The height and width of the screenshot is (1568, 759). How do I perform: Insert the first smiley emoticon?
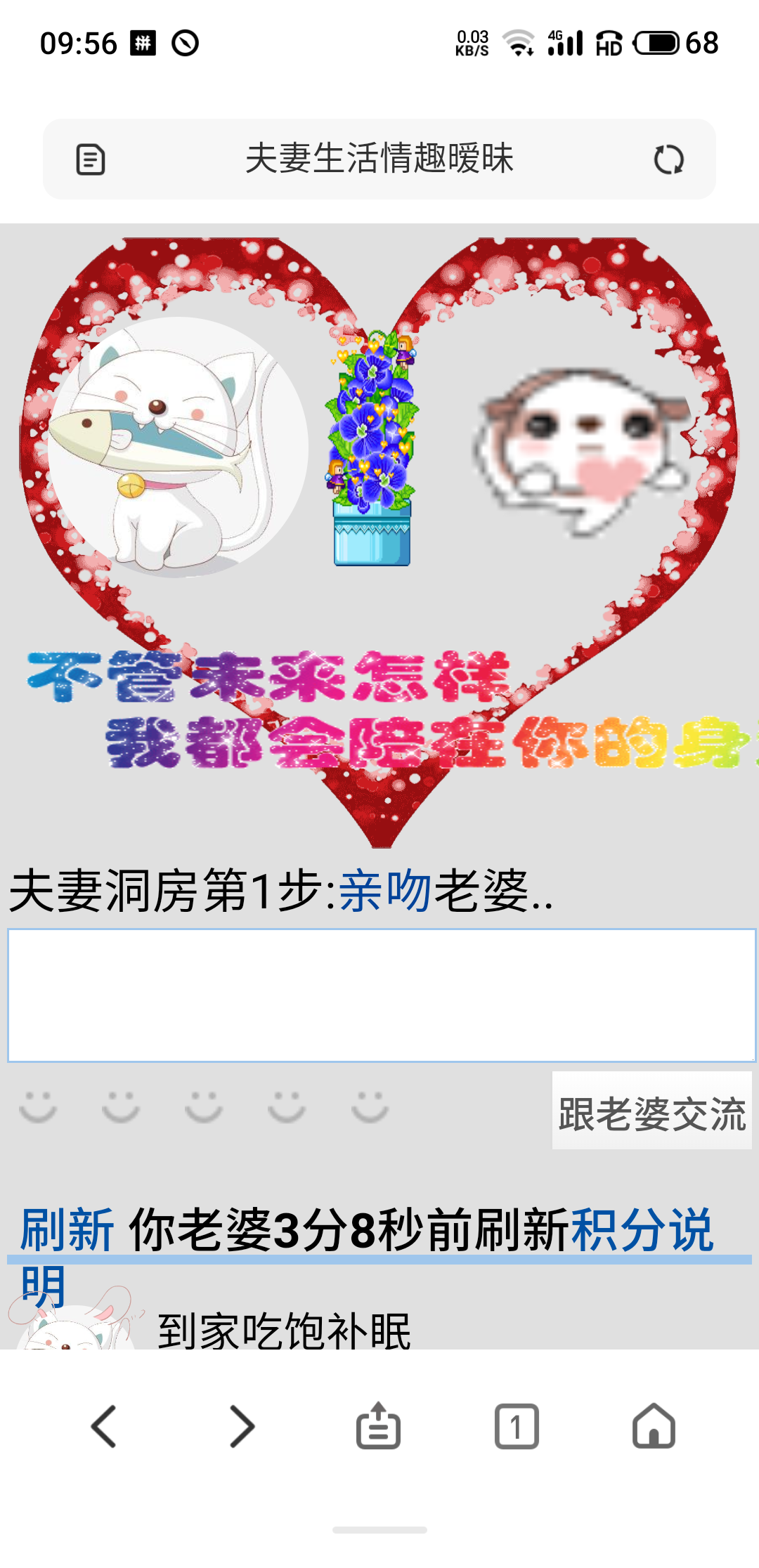click(x=38, y=1106)
